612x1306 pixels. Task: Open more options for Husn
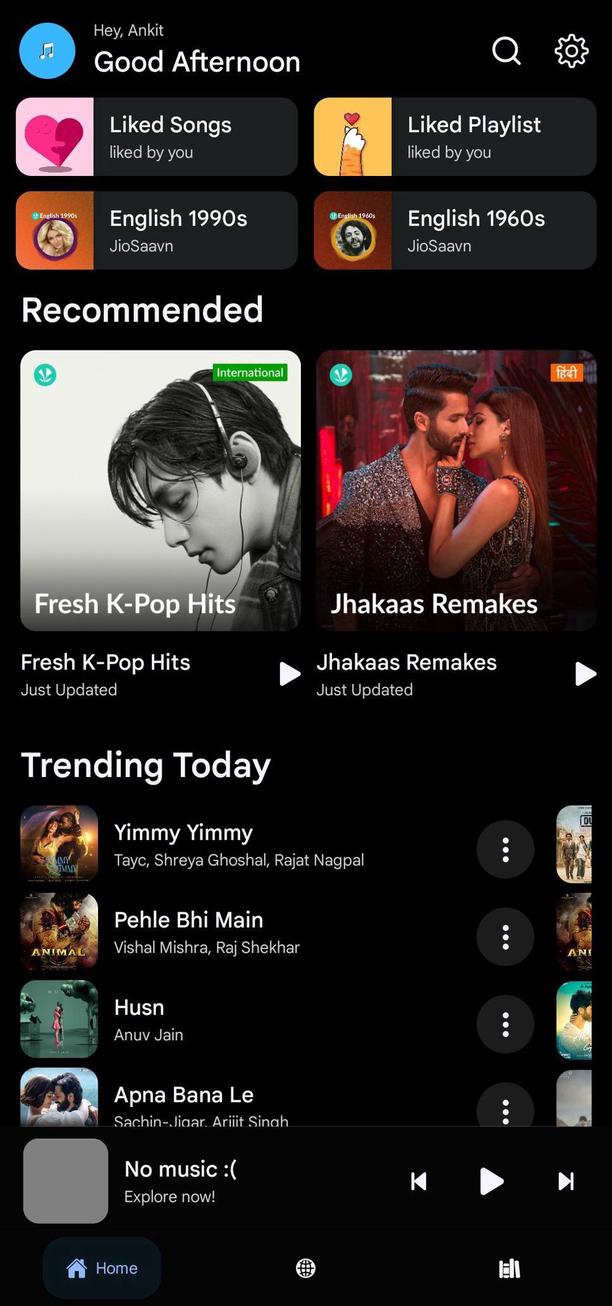(505, 1024)
